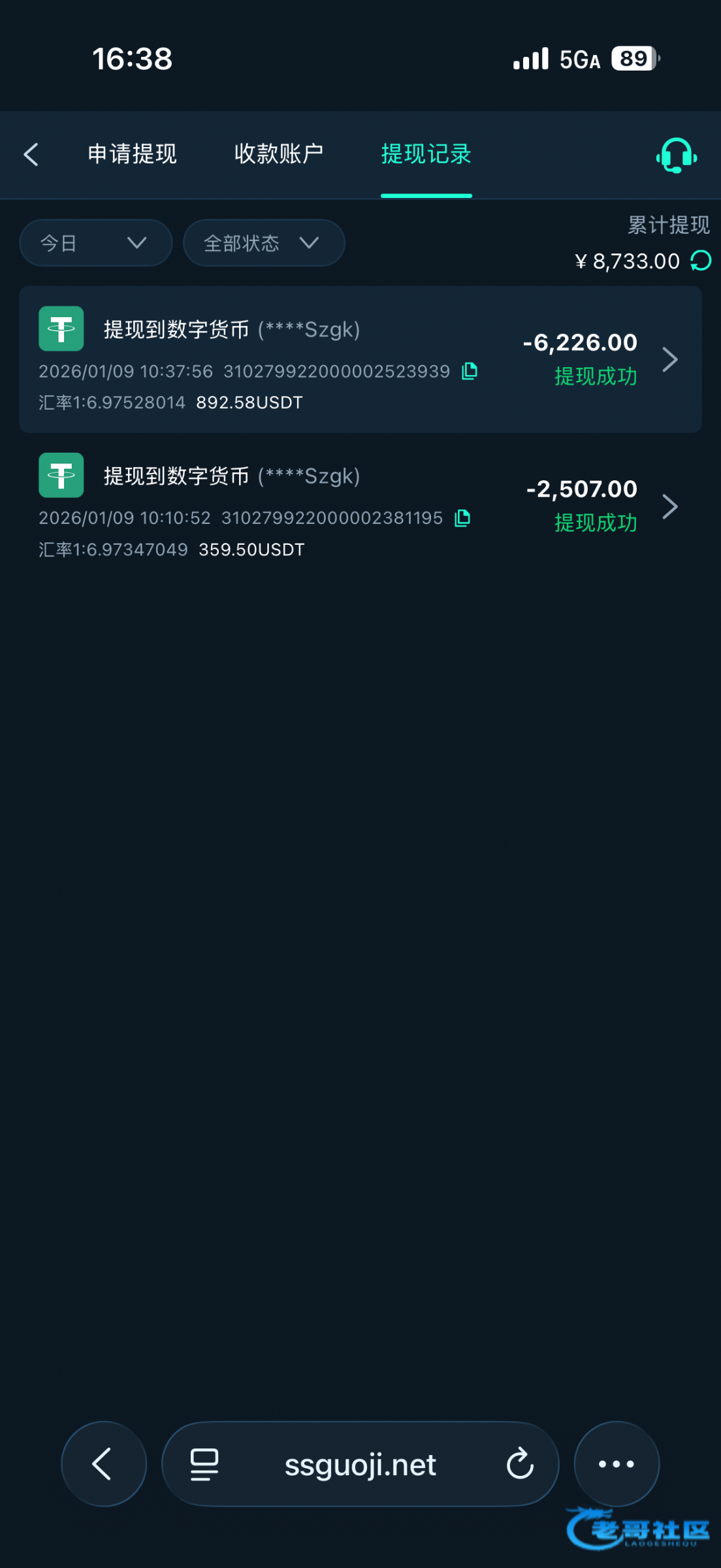Tap the ssguoji.net address bar
This screenshot has height=1568, width=721.
pos(360,1465)
